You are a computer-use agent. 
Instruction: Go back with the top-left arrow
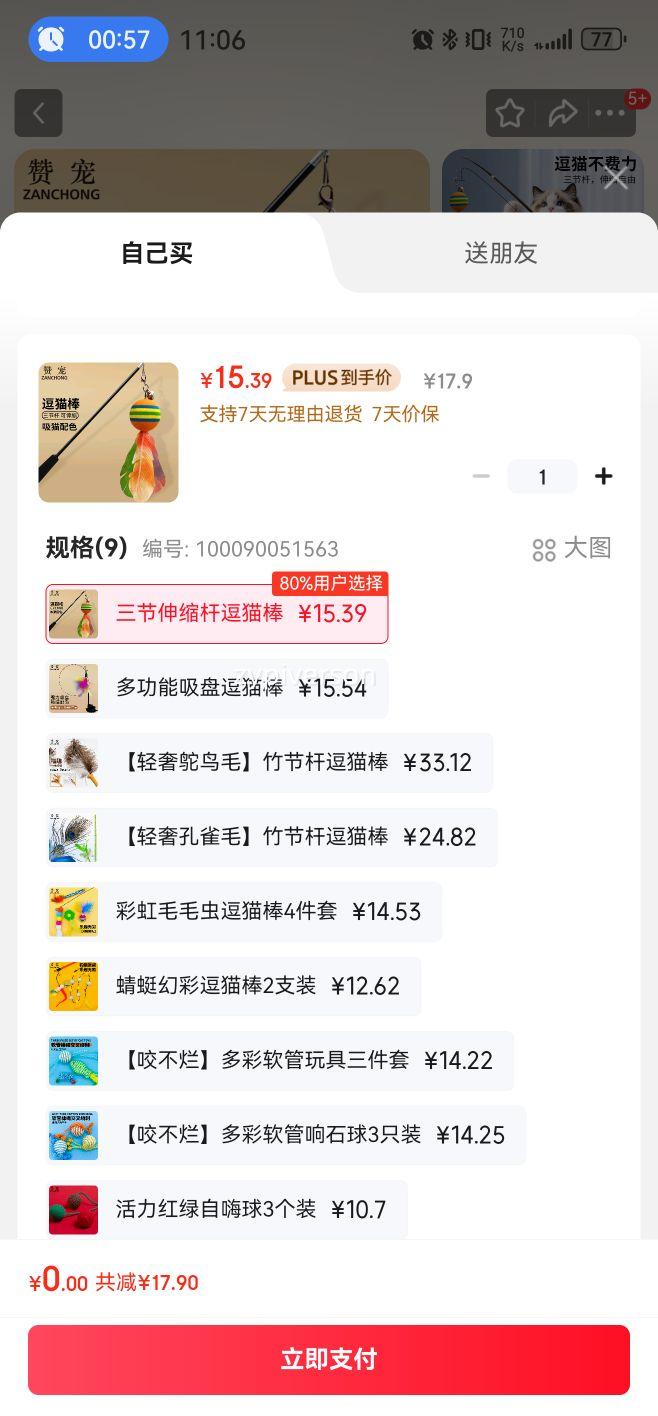click(39, 113)
